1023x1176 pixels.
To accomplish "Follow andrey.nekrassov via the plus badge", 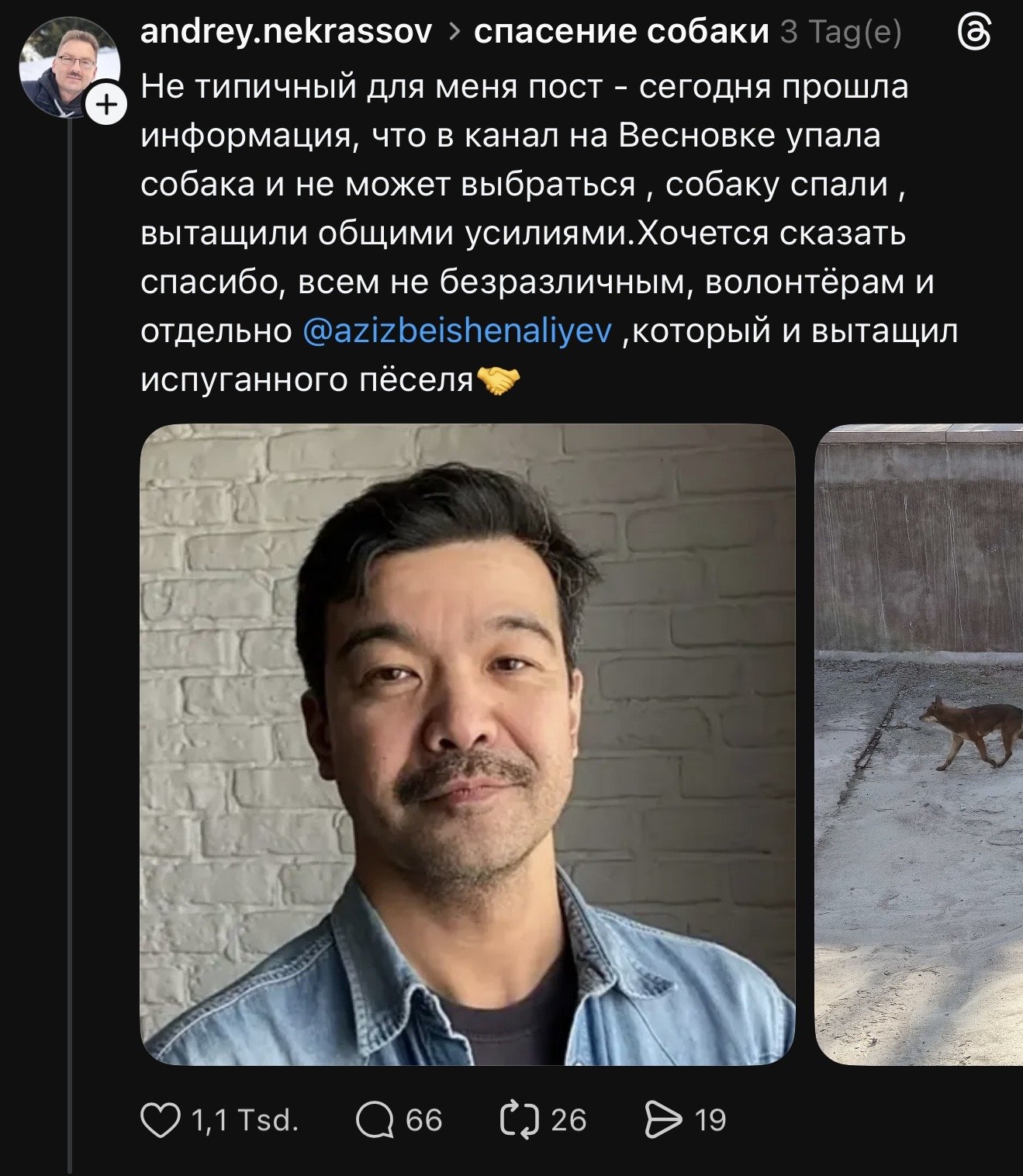I will point(107,104).
